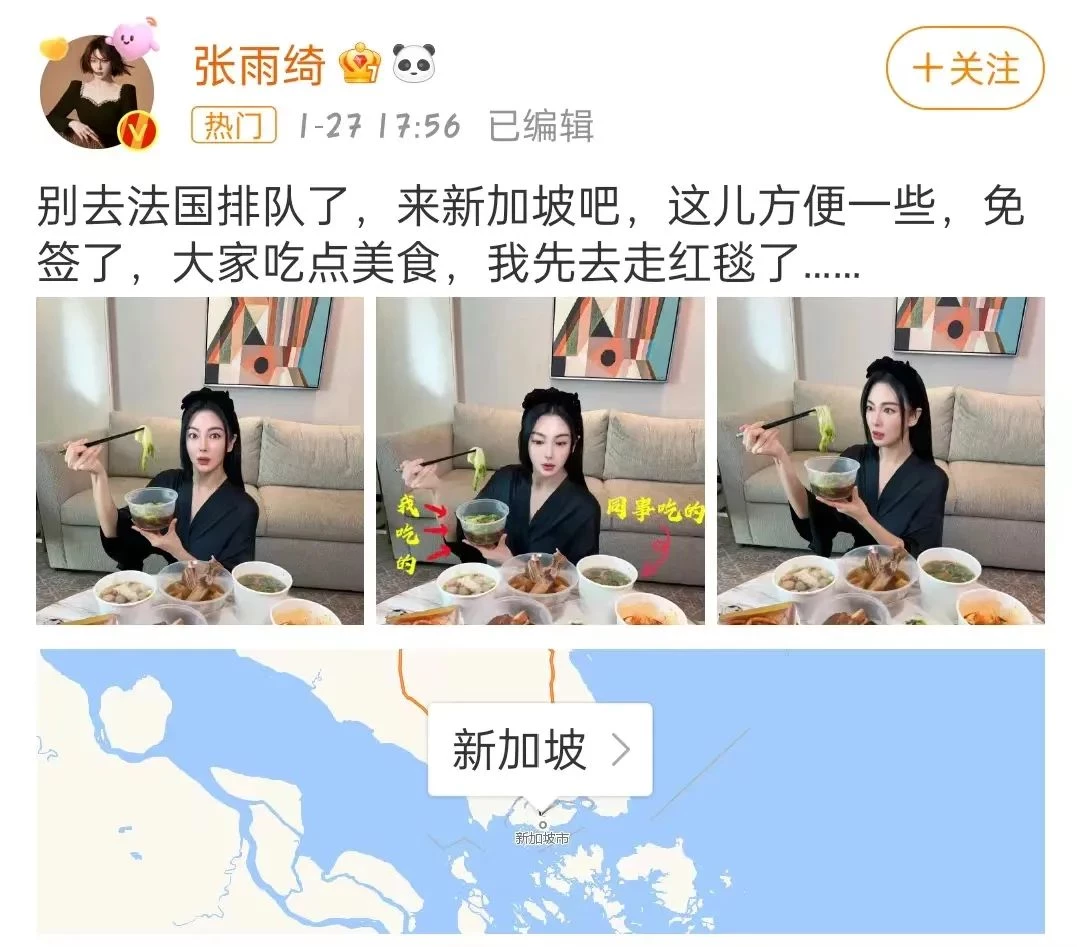Enlarge the third photo in the post
The width and height of the screenshot is (1077, 947).
880,461
